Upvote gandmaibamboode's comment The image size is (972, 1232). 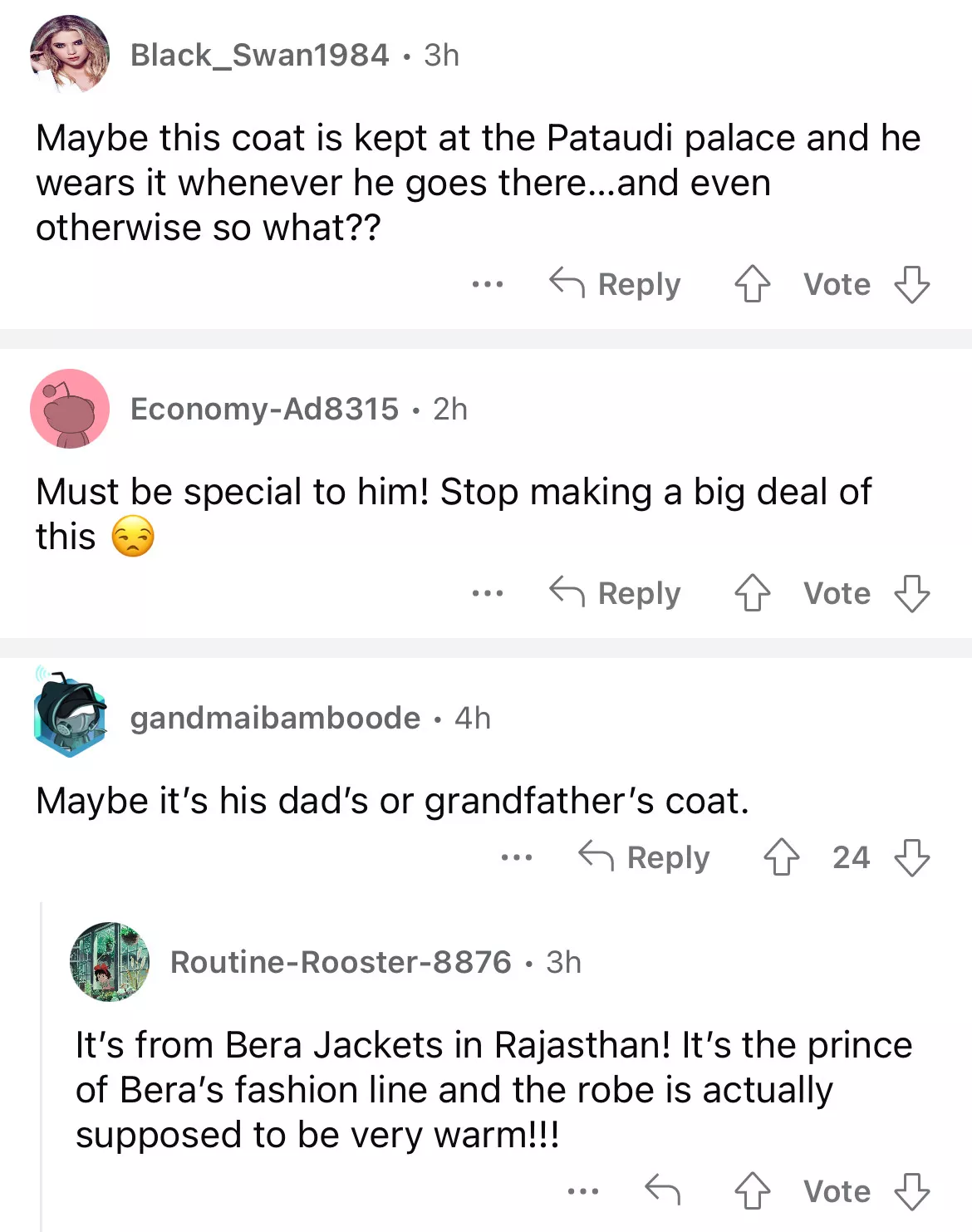coord(781,857)
